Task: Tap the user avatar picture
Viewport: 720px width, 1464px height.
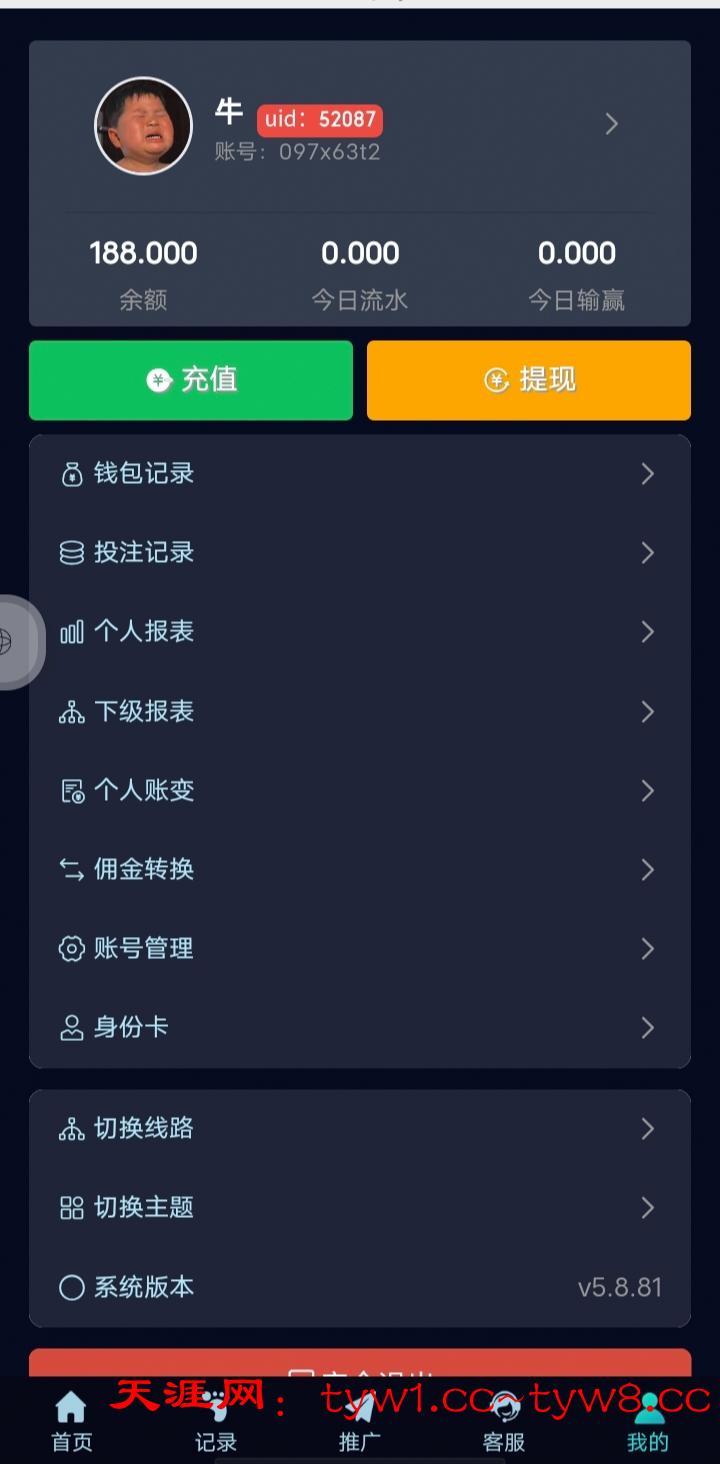Action: pos(144,126)
